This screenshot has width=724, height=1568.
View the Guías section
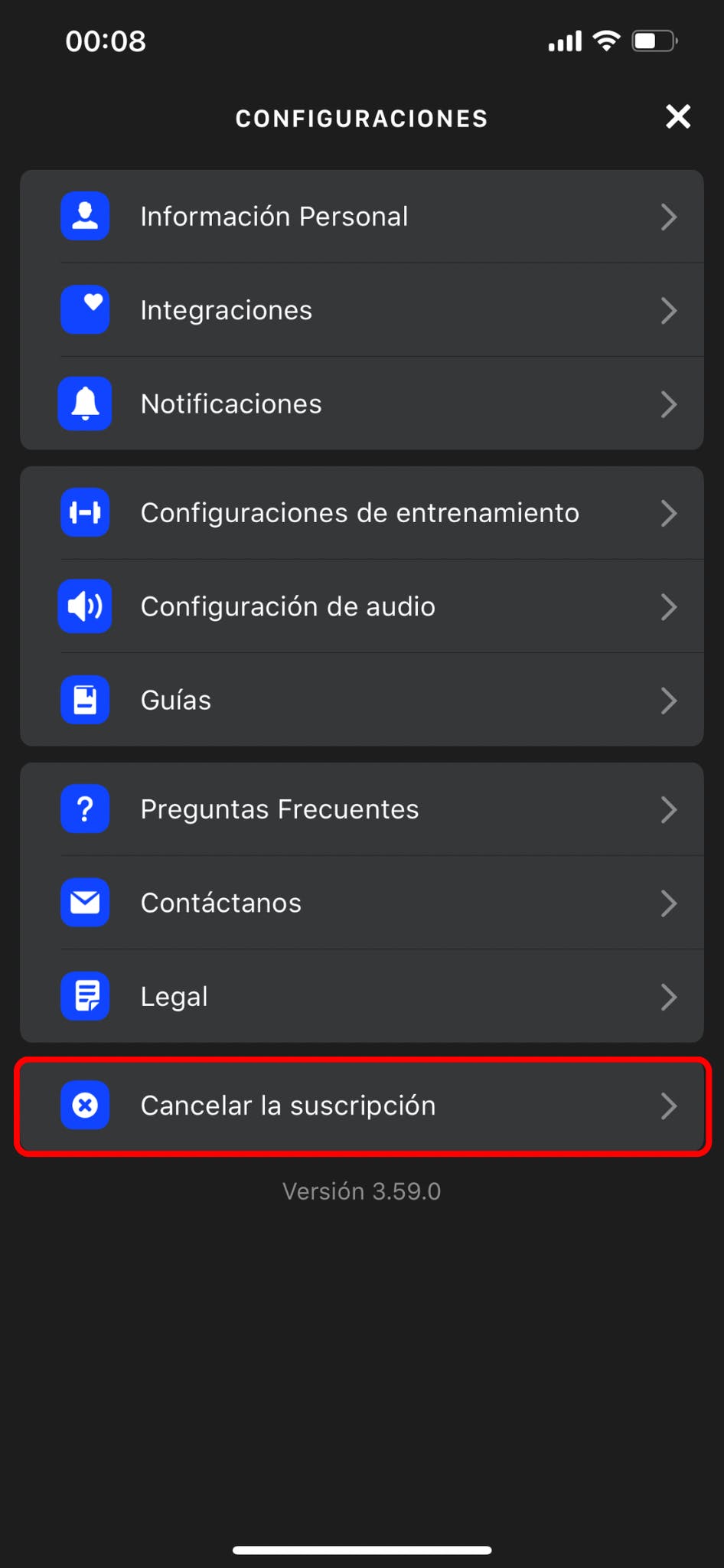[x=361, y=700]
